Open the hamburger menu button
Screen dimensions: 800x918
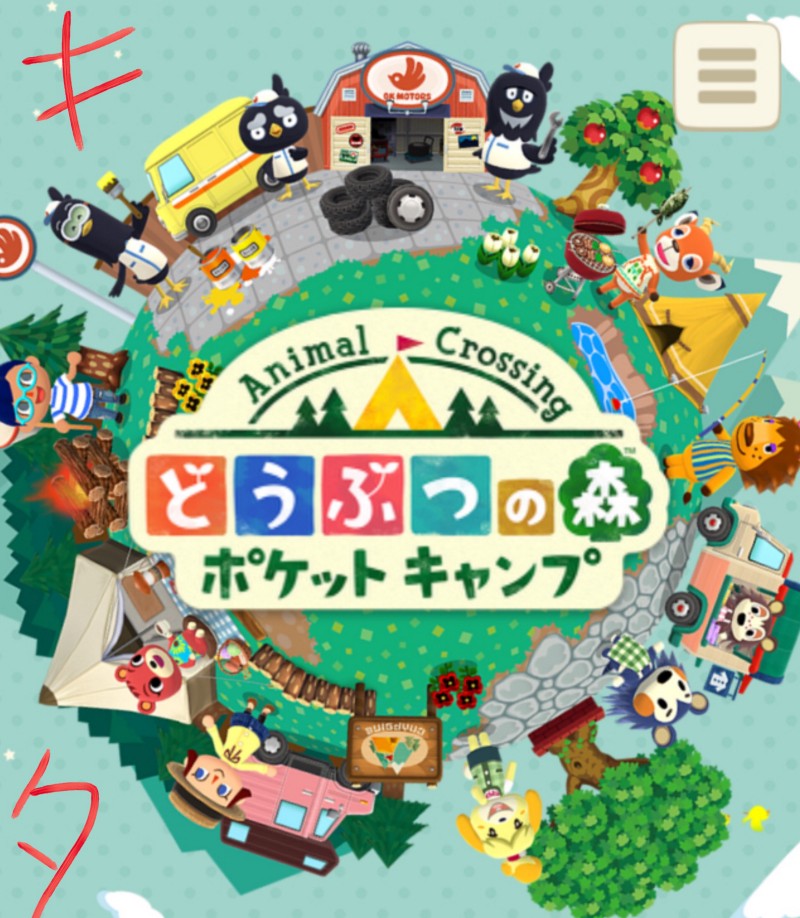click(x=727, y=75)
